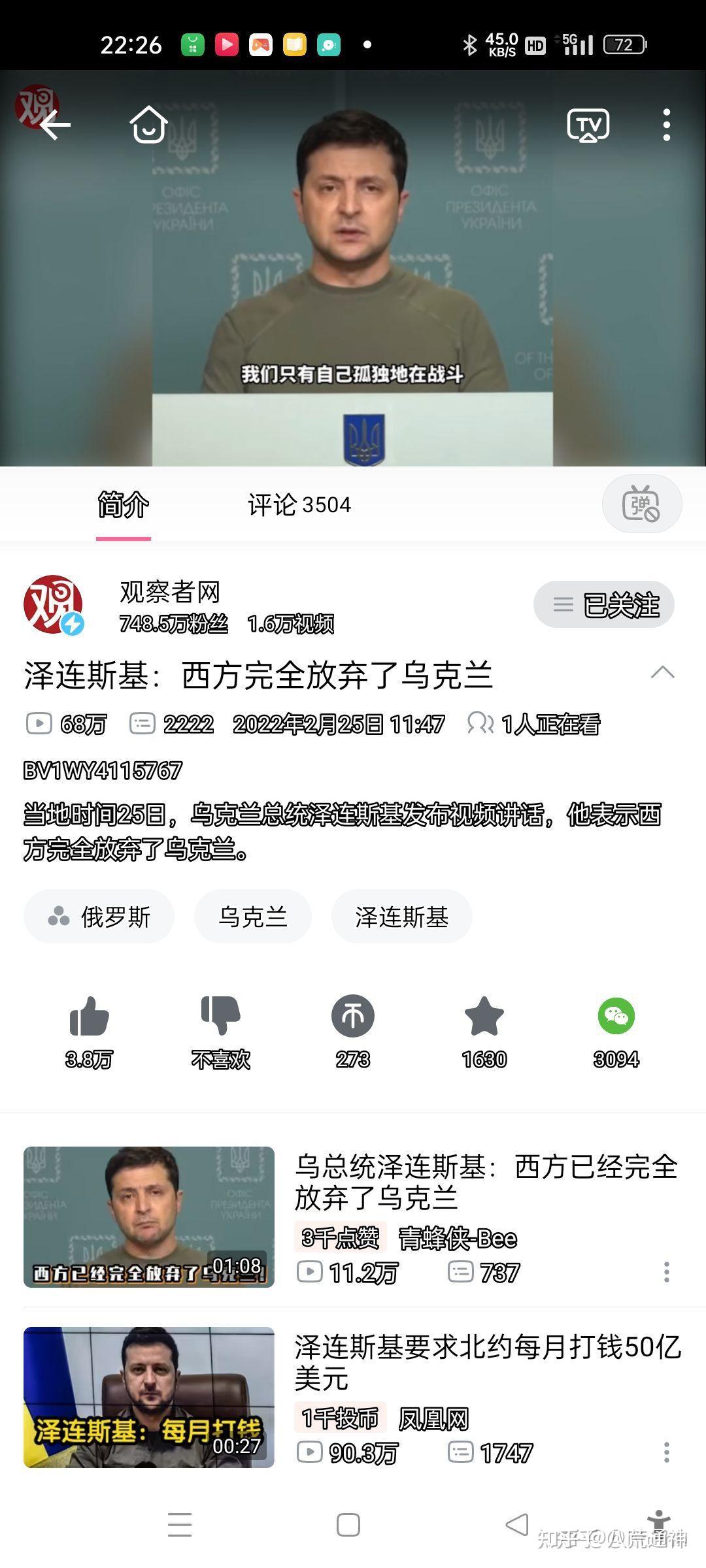Toggle the danmaku bullet comments button

(641, 504)
